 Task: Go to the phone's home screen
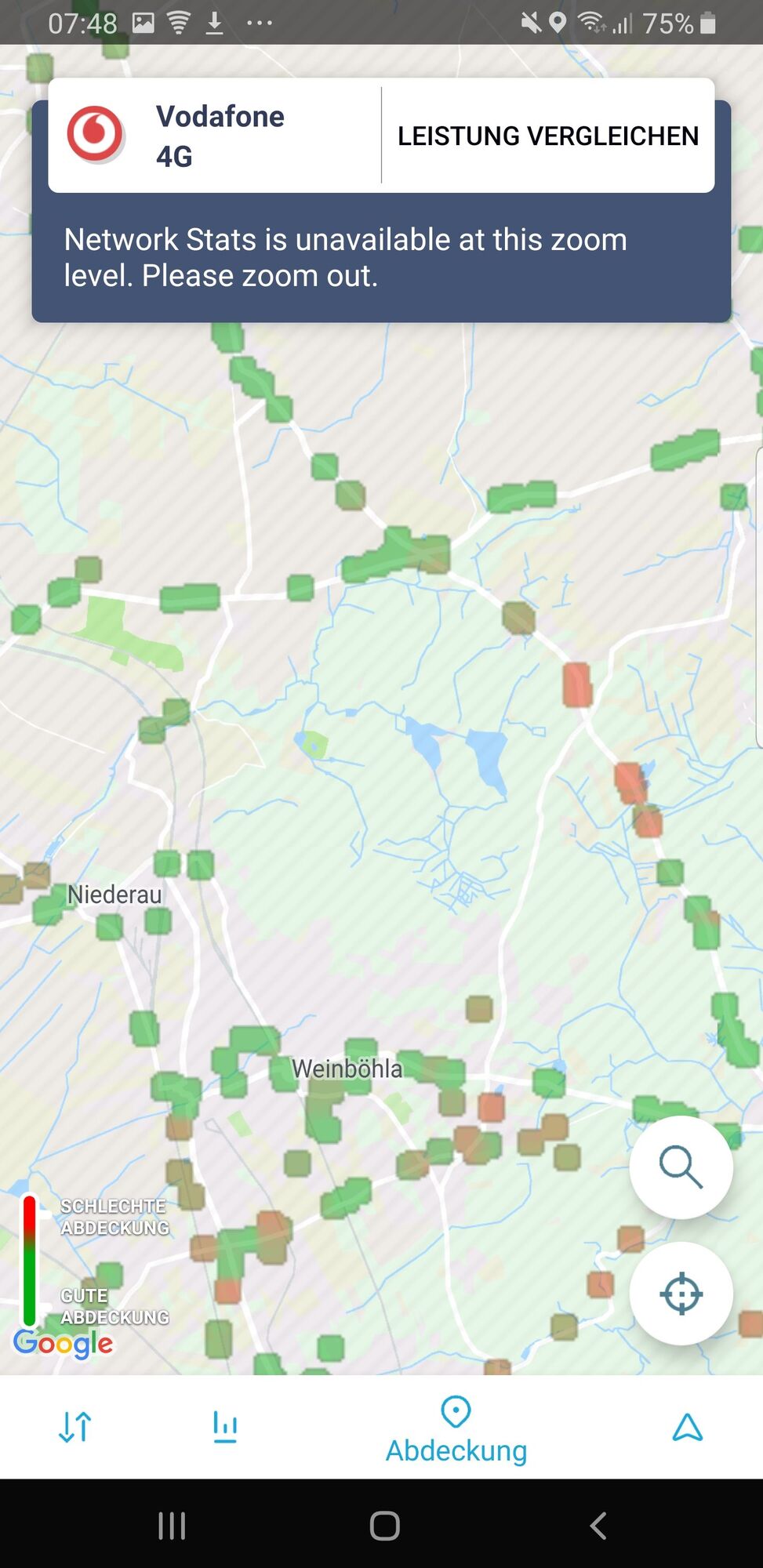click(x=384, y=1526)
